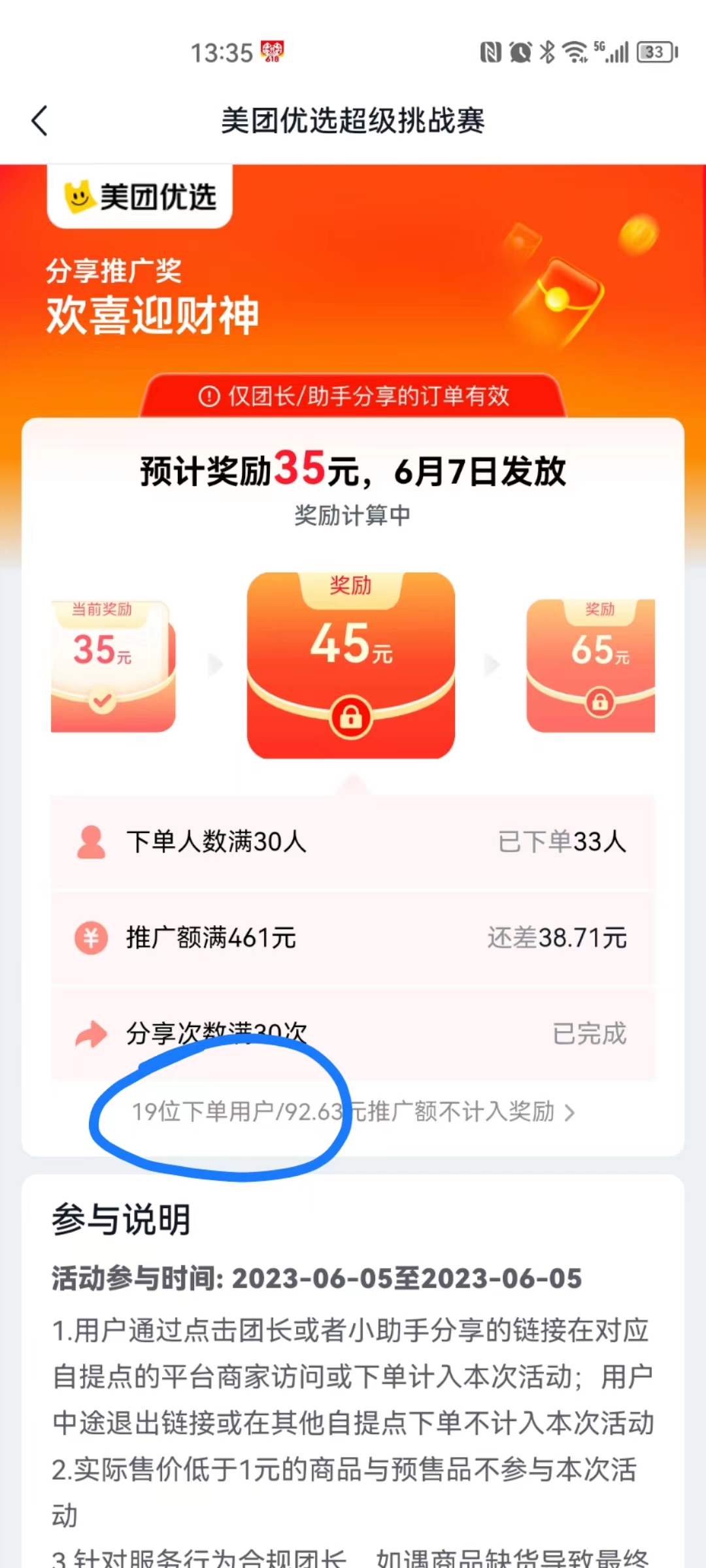Go back using the top-left arrow

click(x=40, y=121)
